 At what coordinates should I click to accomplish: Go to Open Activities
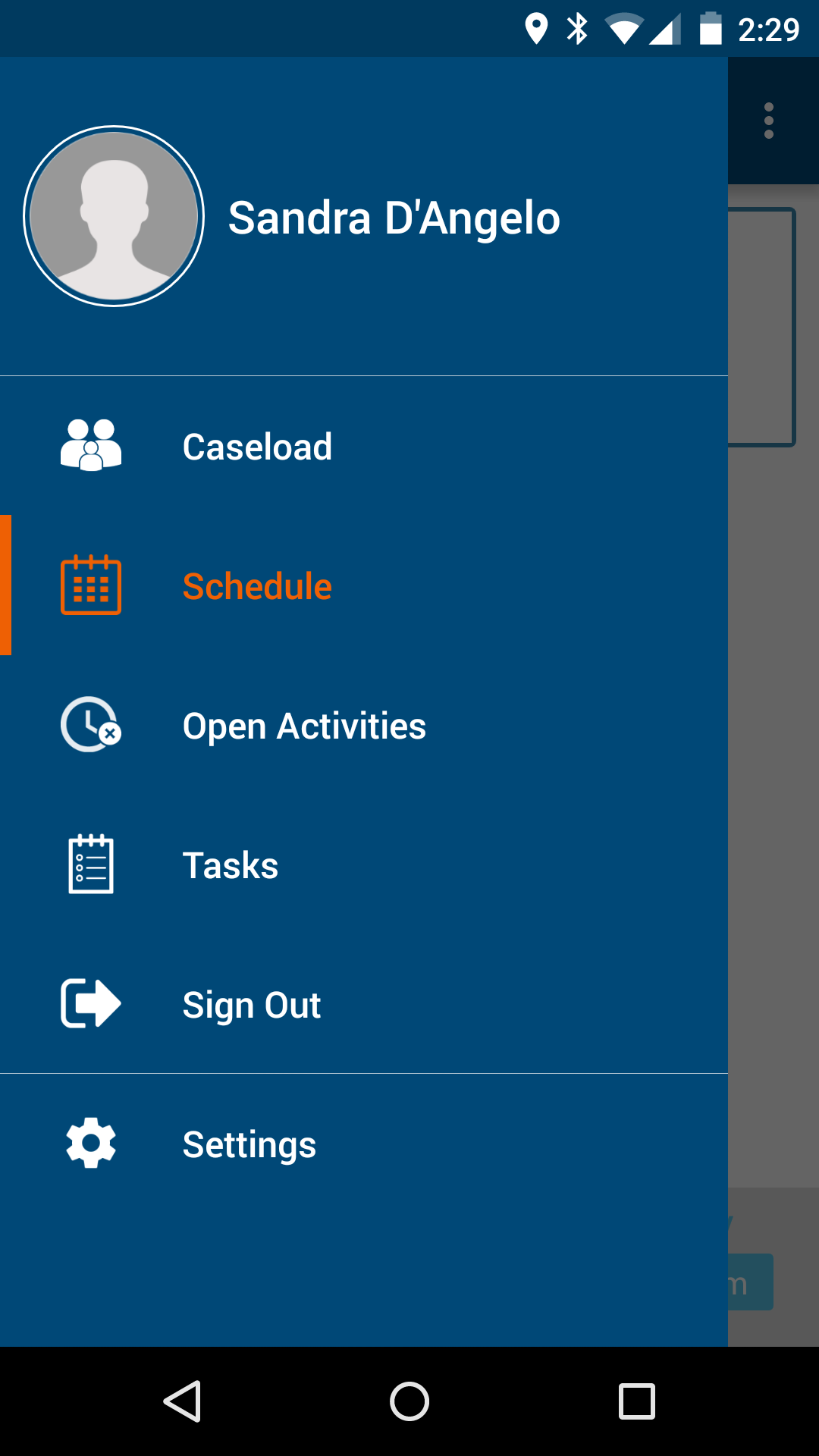pyautogui.click(x=303, y=726)
